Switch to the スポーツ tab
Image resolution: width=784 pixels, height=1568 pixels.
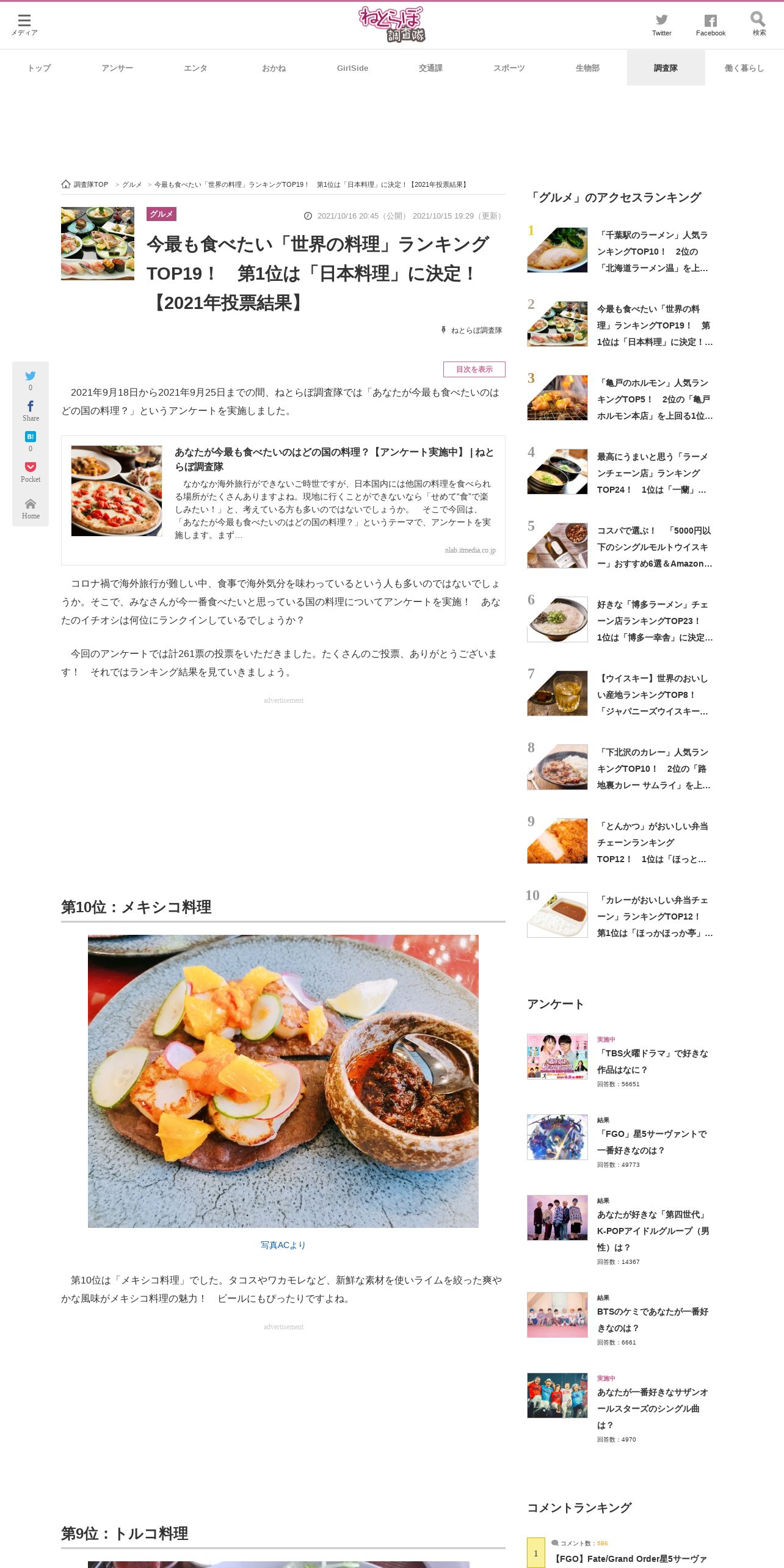(509, 68)
